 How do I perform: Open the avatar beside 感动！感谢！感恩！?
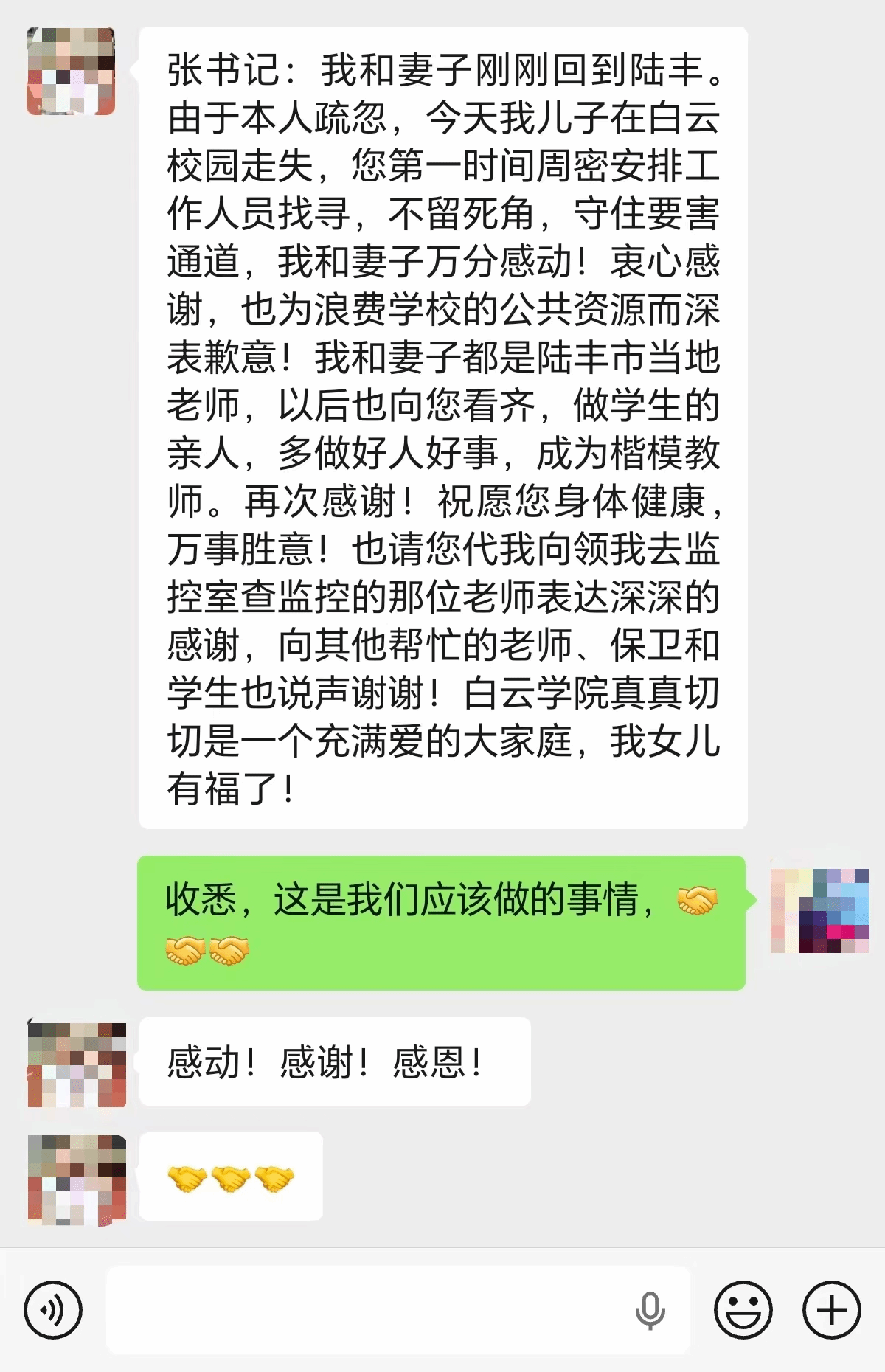[x=77, y=1064]
